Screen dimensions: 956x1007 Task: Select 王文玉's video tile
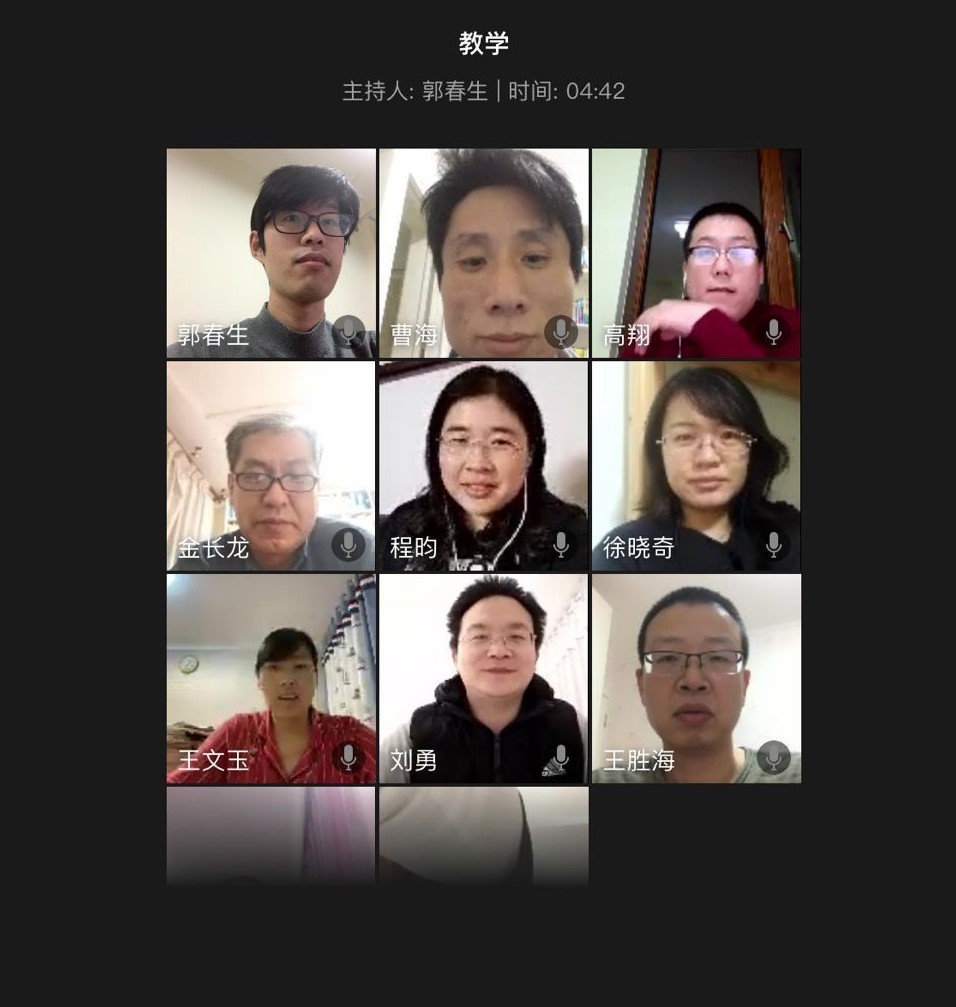[271, 678]
